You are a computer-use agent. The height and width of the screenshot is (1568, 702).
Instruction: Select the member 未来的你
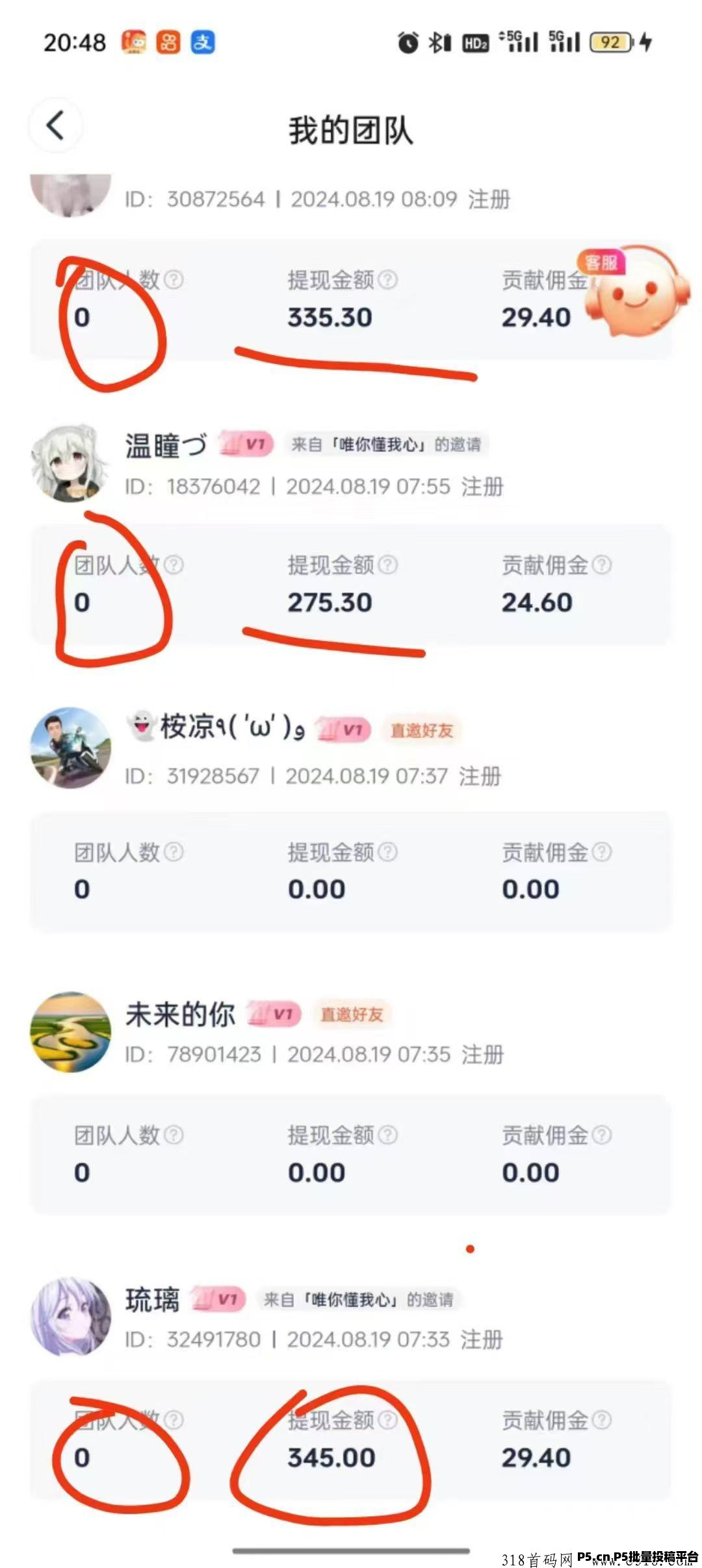point(179,1015)
